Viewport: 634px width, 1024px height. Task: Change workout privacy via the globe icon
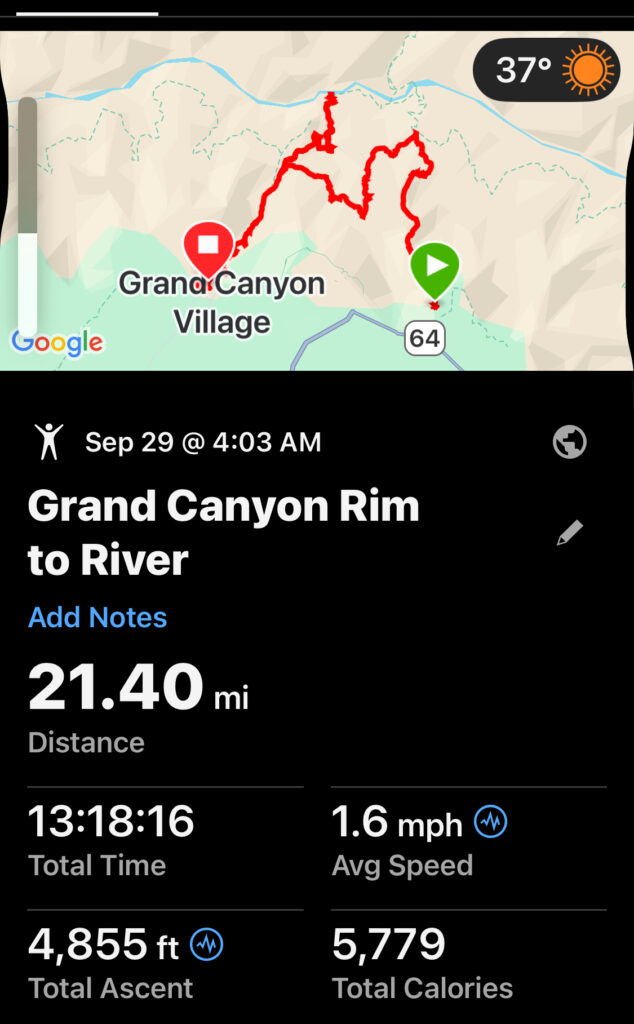pyautogui.click(x=570, y=442)
